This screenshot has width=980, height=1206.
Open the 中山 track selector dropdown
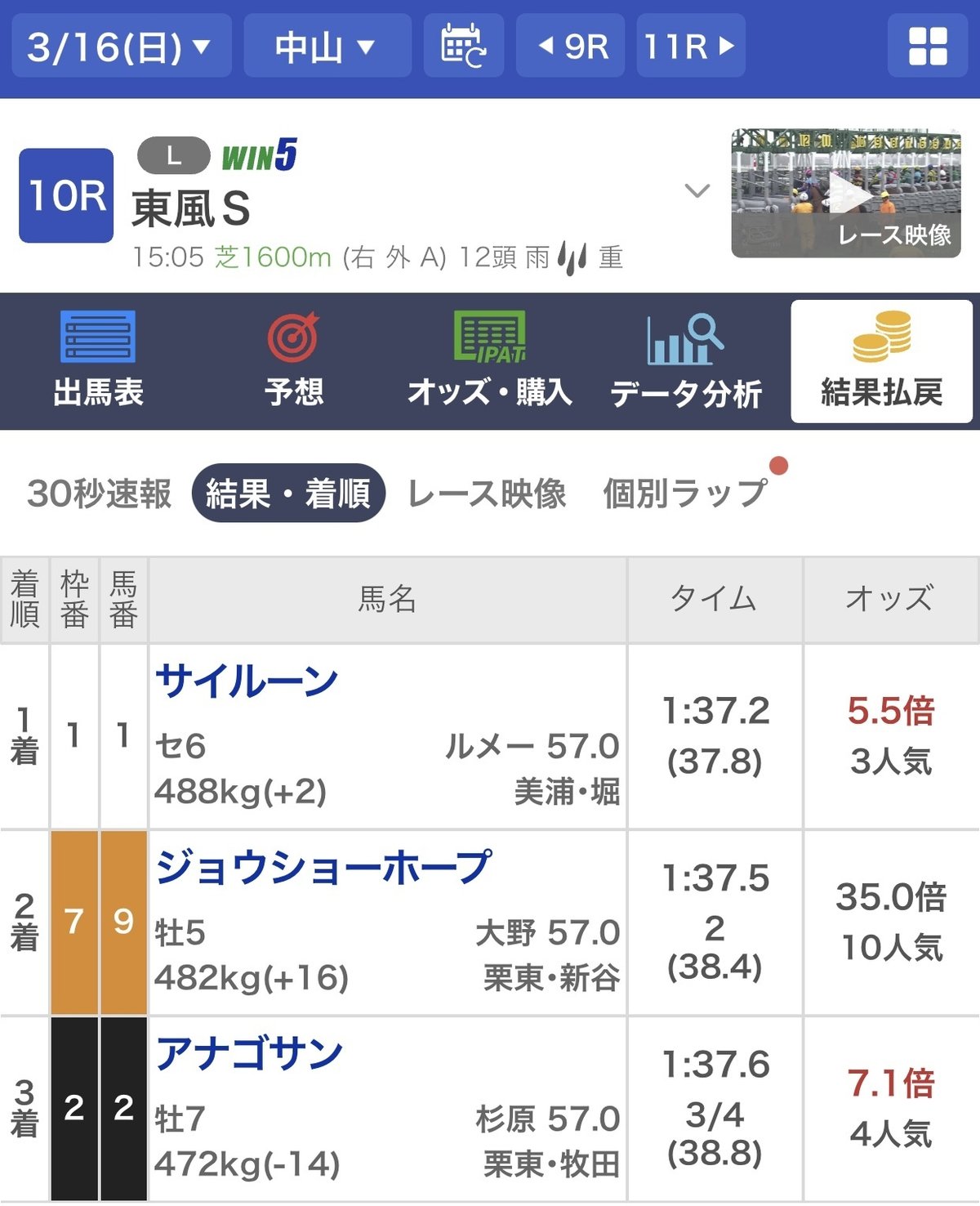[x=326, y=47]
